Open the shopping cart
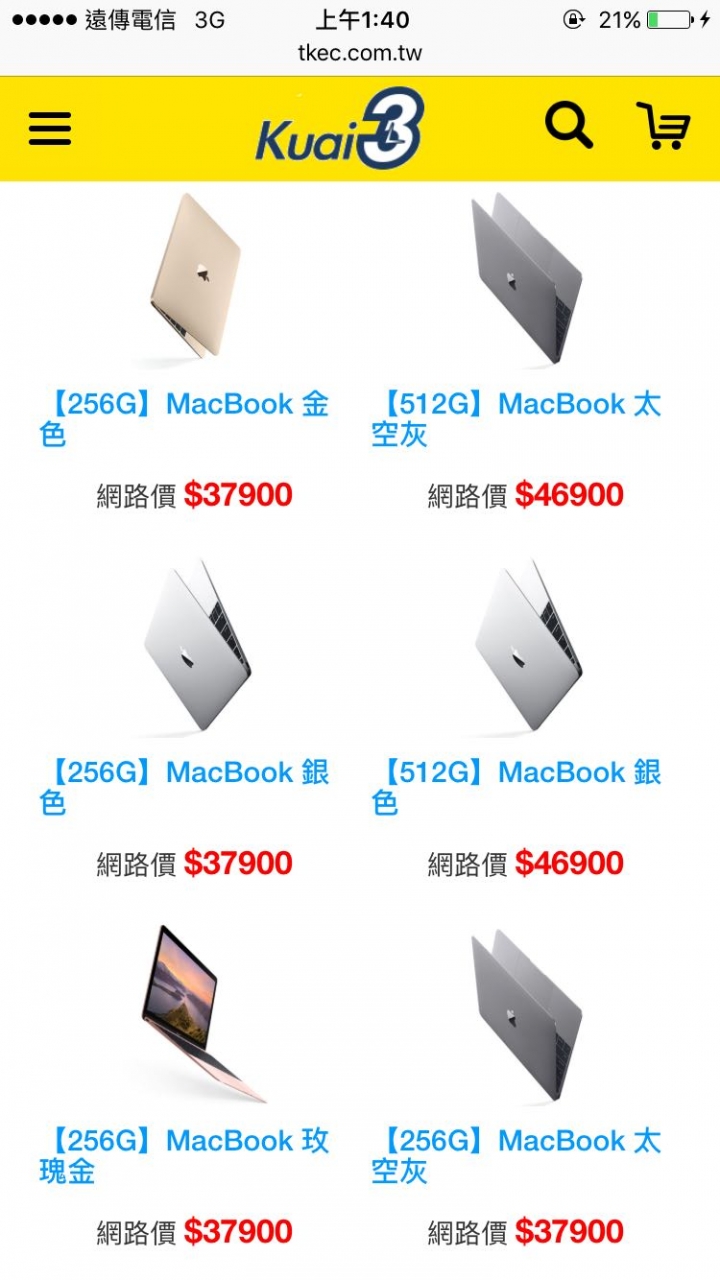 663,127
